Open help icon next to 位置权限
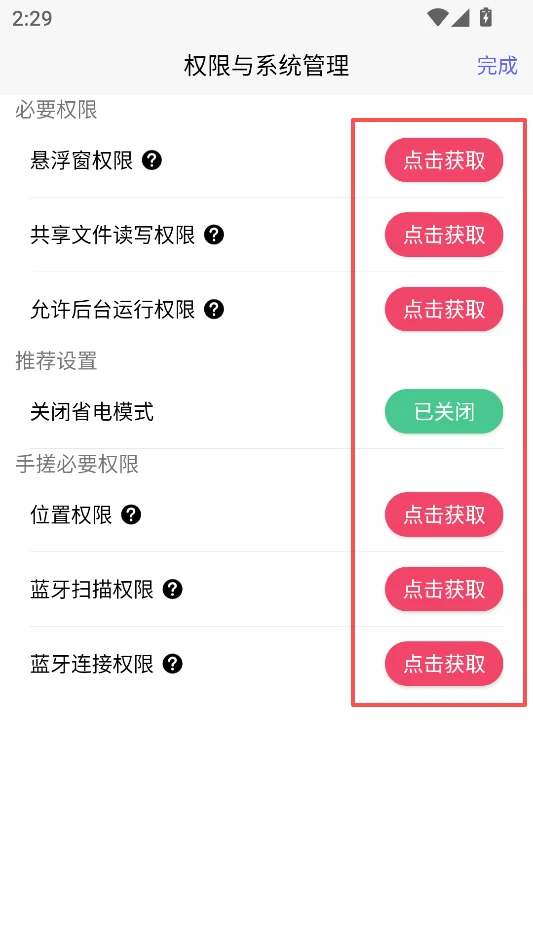 click(x=131, y=515)
